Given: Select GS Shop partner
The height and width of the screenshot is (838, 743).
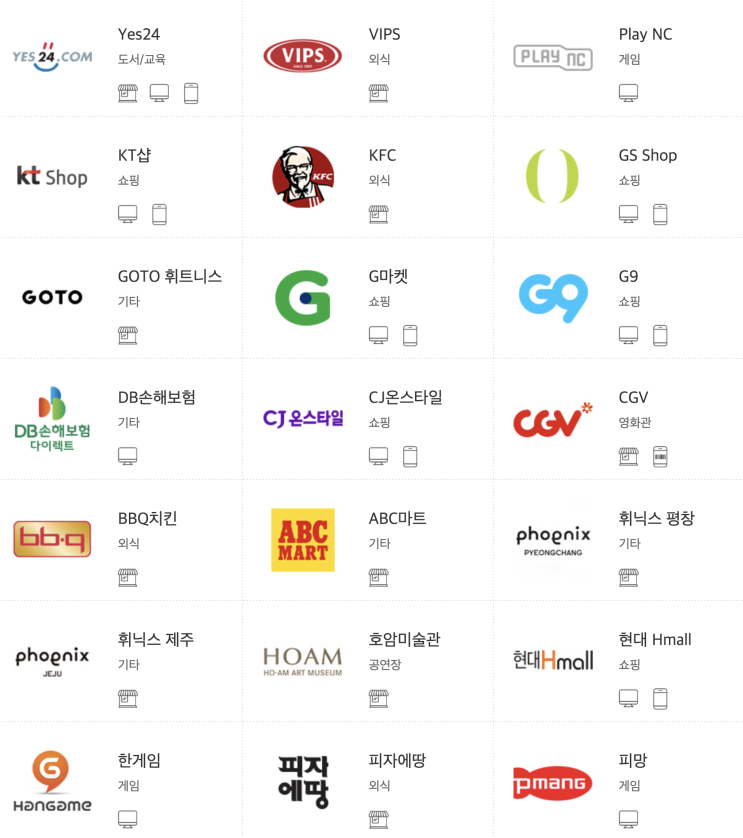Looking at the screenshot, I should pyautogui.click(x=618, y=177).
